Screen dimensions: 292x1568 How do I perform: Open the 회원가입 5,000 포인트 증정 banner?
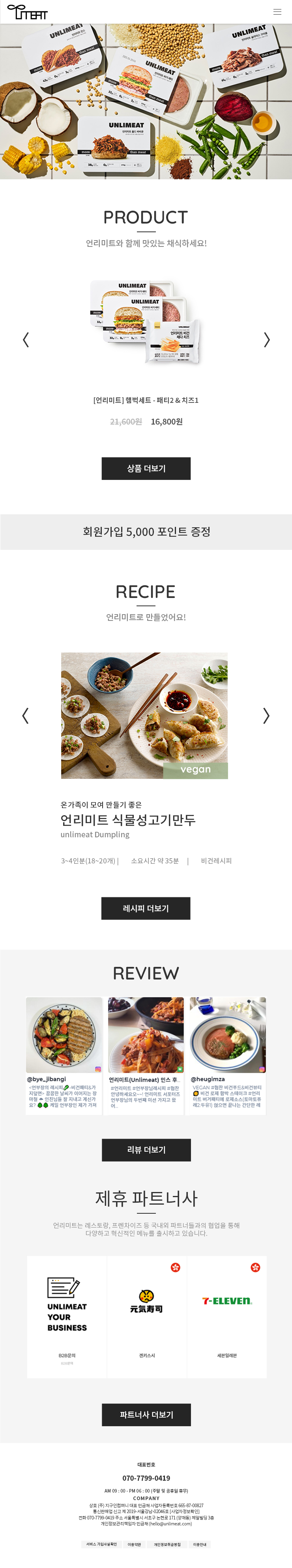146,531
